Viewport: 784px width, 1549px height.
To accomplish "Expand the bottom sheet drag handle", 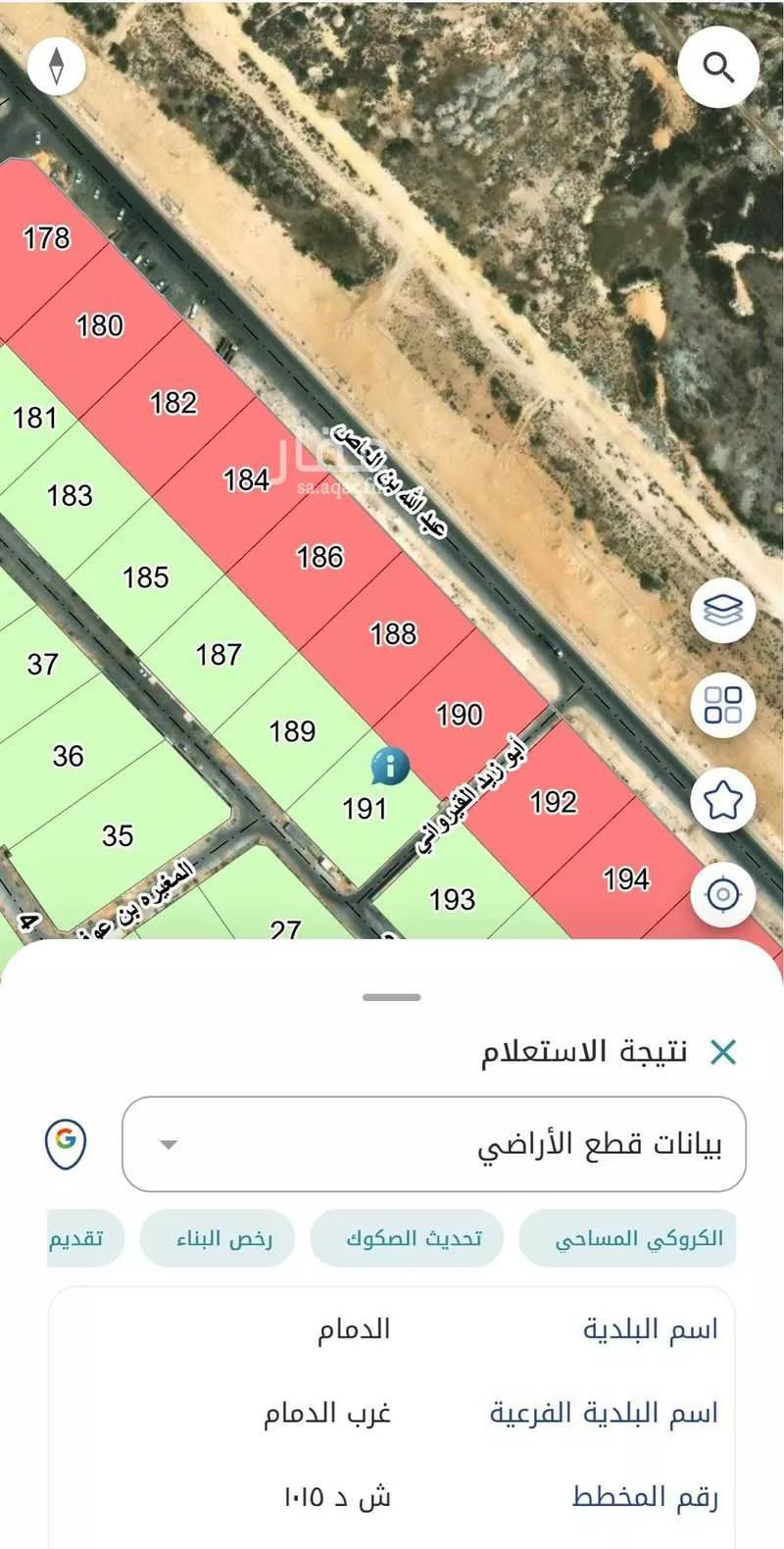I will click(x=391, y=995).
